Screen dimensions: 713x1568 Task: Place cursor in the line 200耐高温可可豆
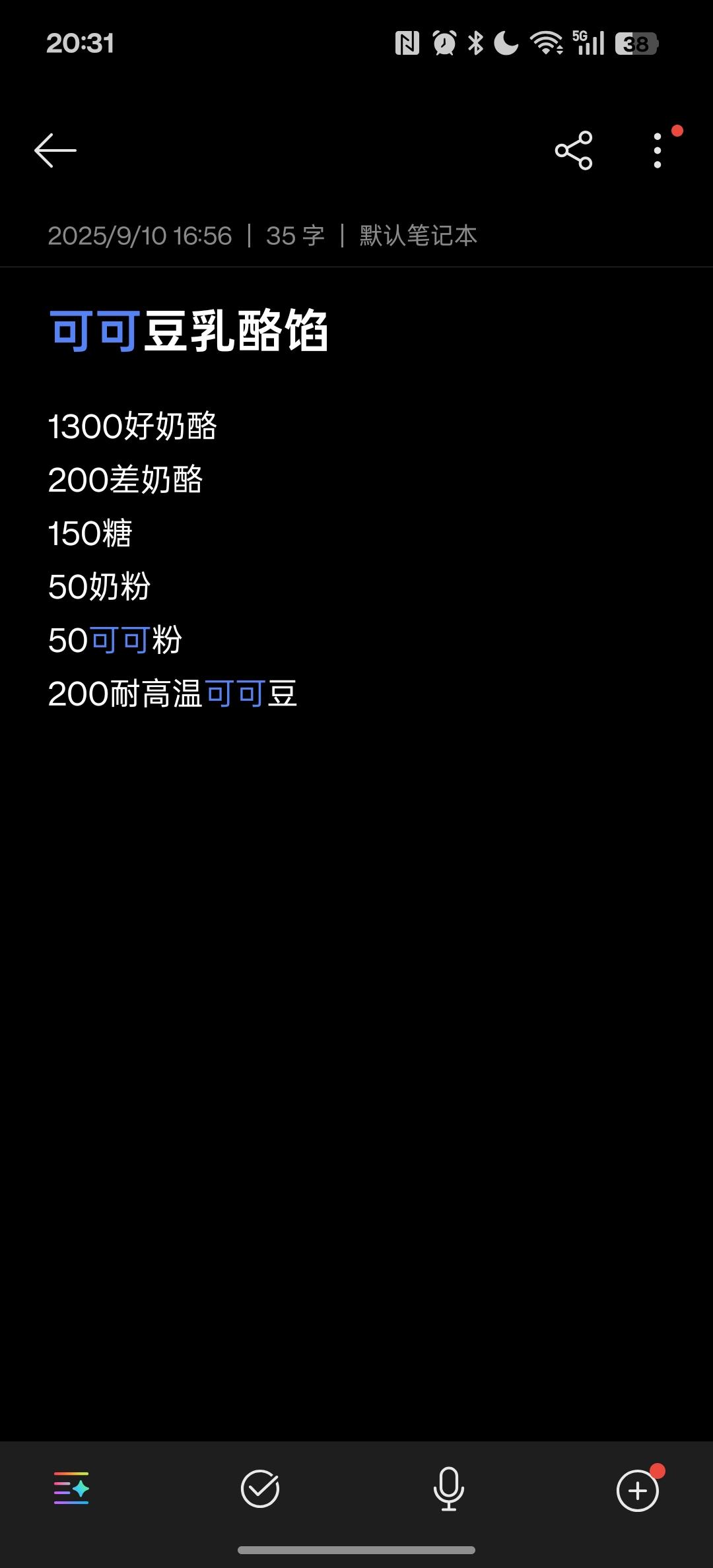click(173, 694)
